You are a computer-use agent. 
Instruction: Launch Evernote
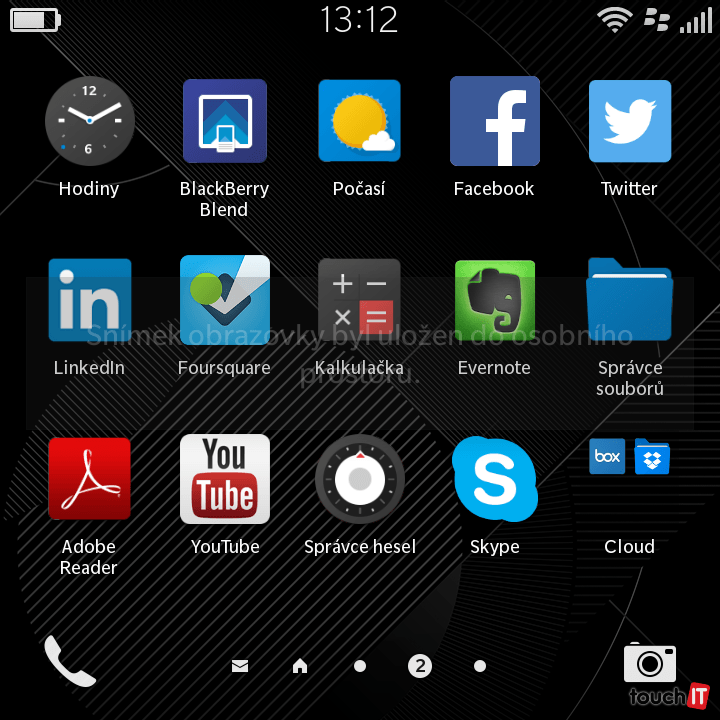[x=494, y=300]
